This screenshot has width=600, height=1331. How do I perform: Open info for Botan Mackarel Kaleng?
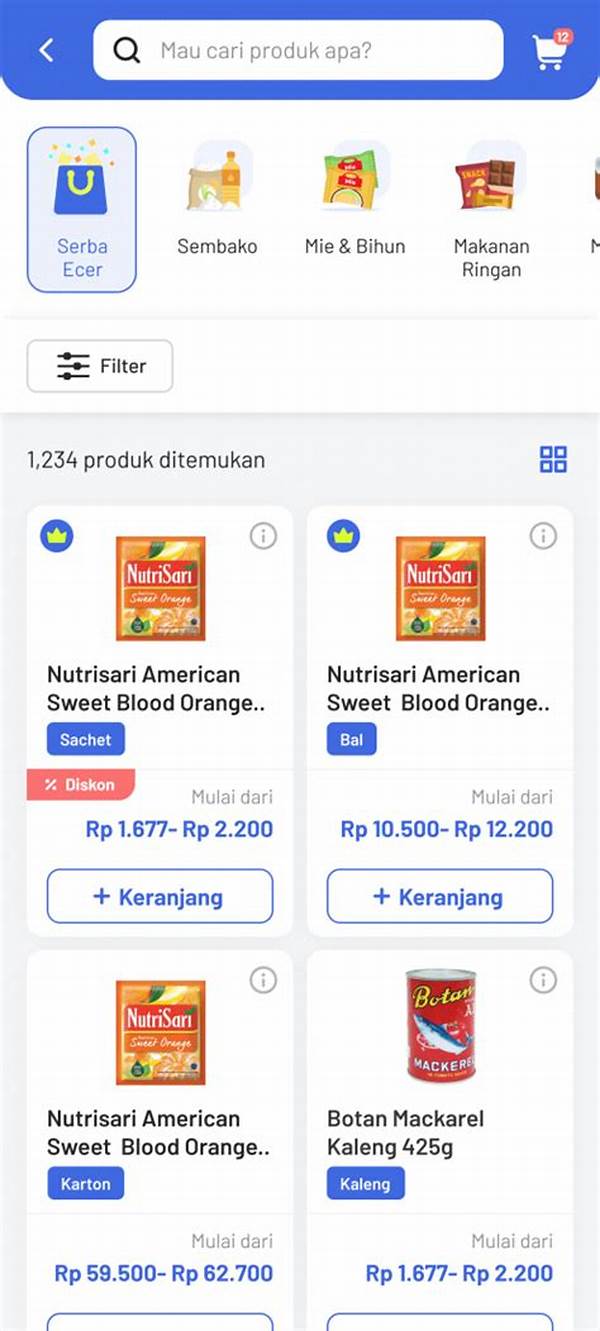click(543, 980)
